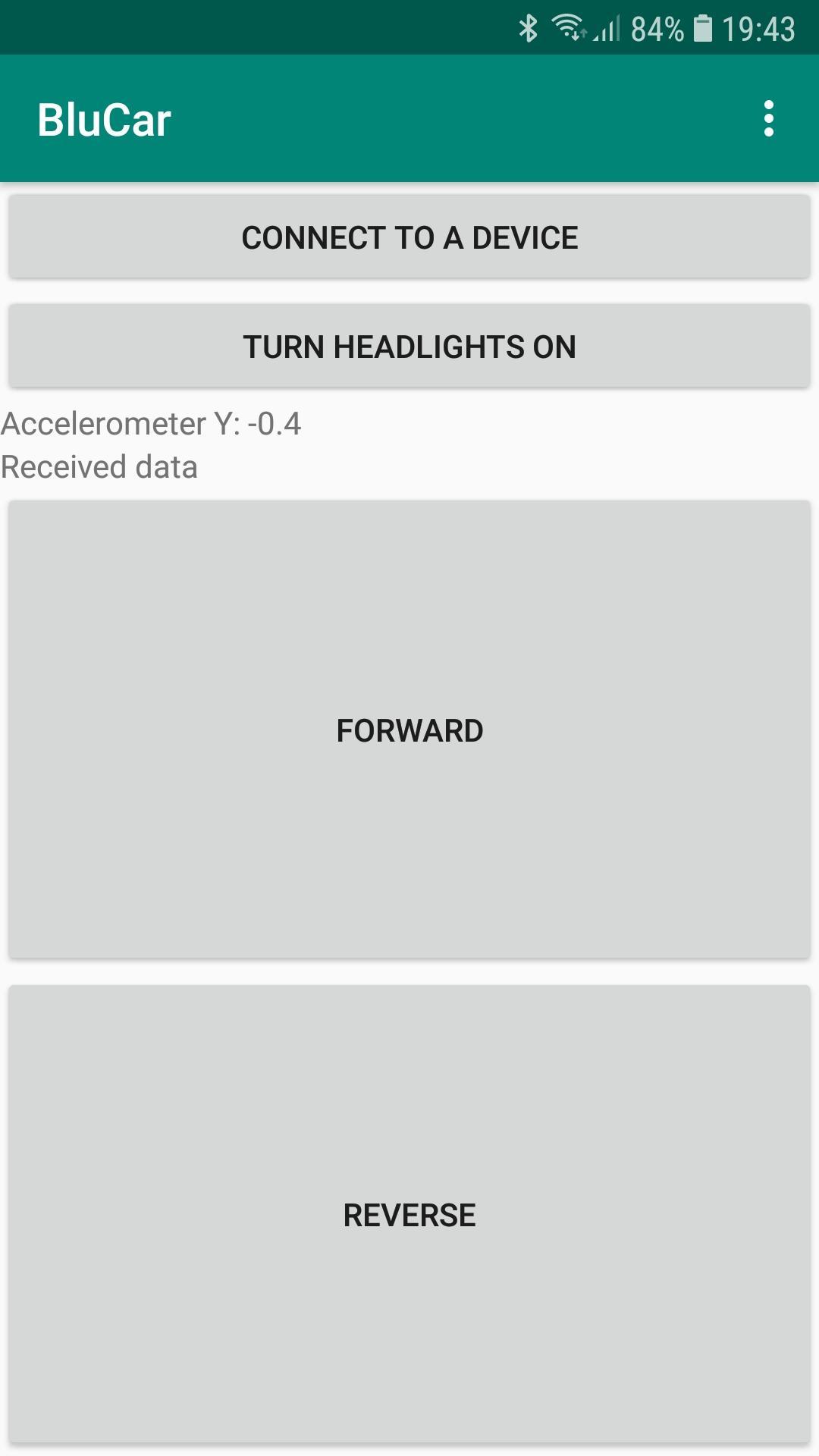This screenshot has width=819, height=1456.
Task: Turn headlights on
Action: pos(409,347)
